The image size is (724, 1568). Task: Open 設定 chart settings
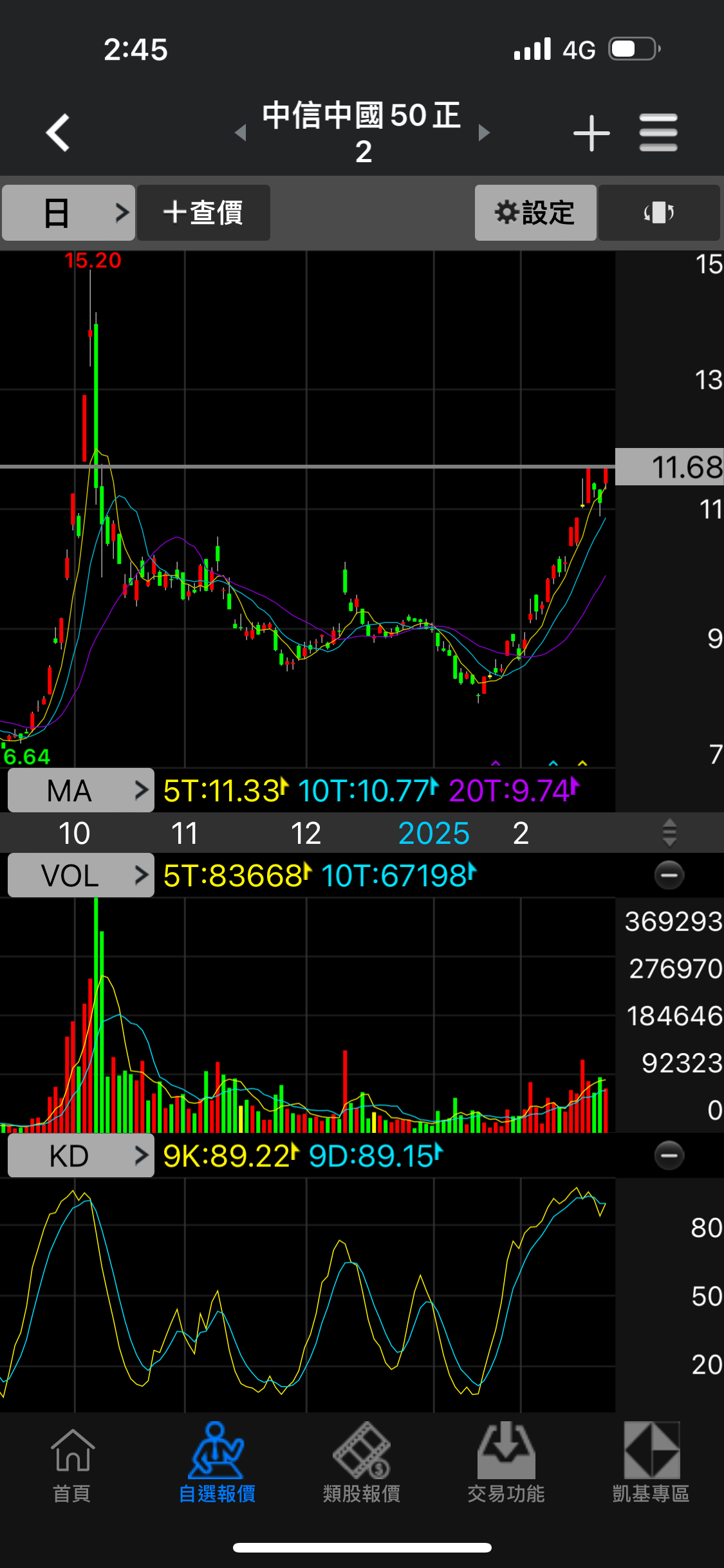click(535, 212)
